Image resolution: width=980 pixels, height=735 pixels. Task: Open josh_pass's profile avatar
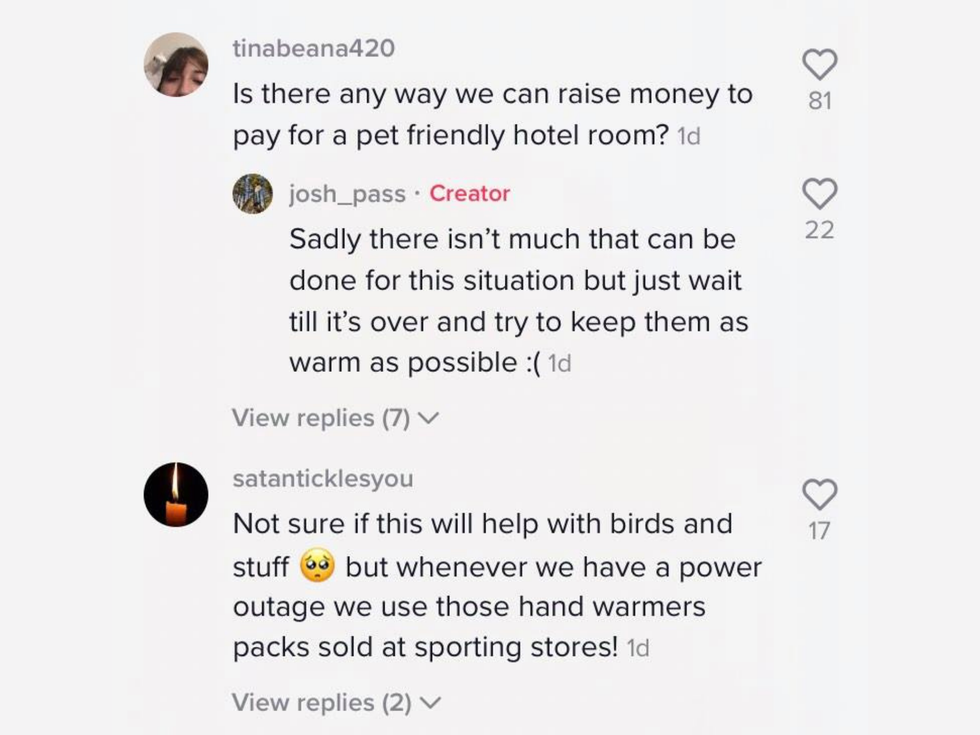(x=253, y=194)
